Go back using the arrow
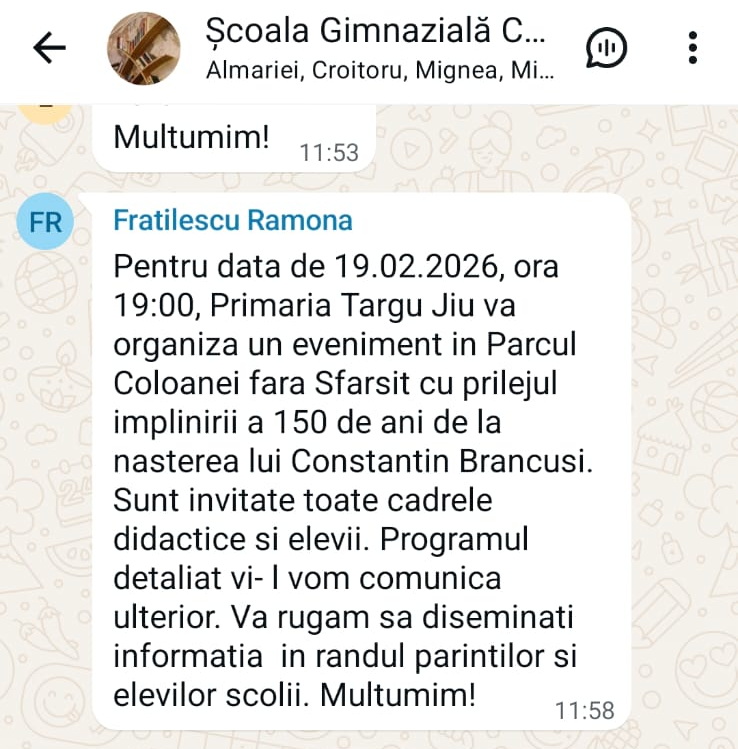The image size is (738, 749). point(49,48)
